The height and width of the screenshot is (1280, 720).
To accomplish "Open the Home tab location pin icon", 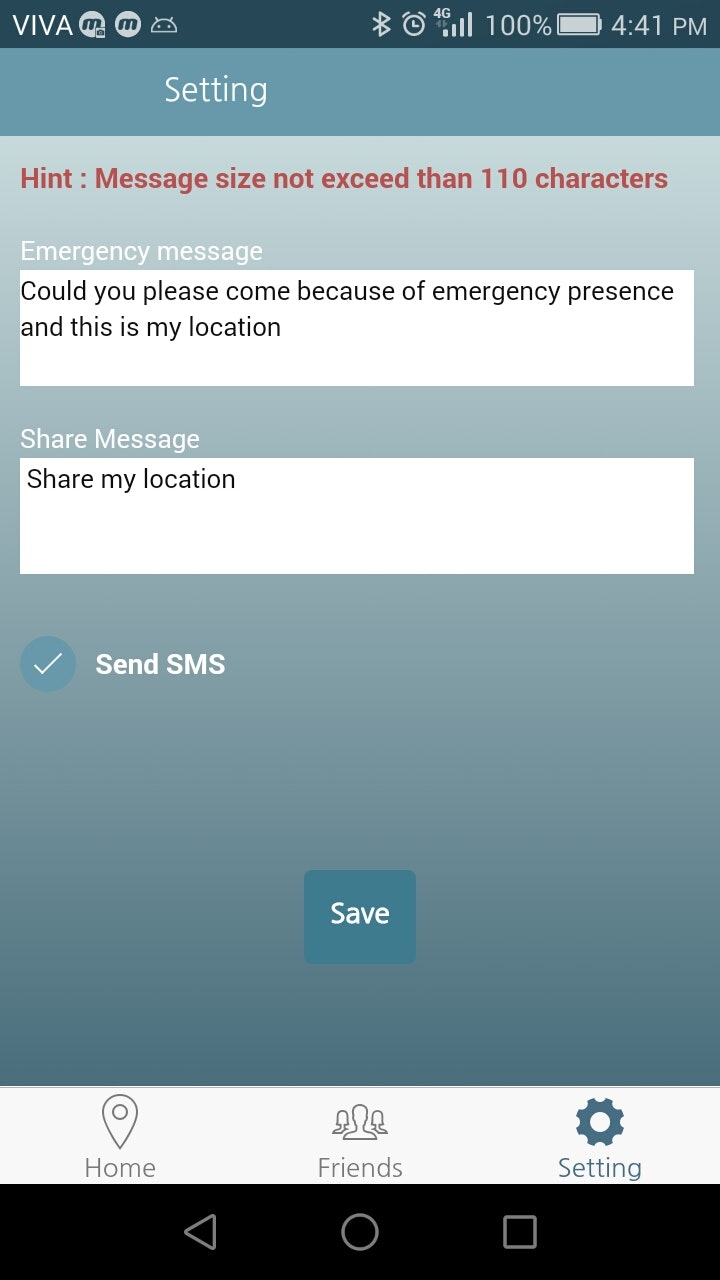I will click(x=120, y=1122).
